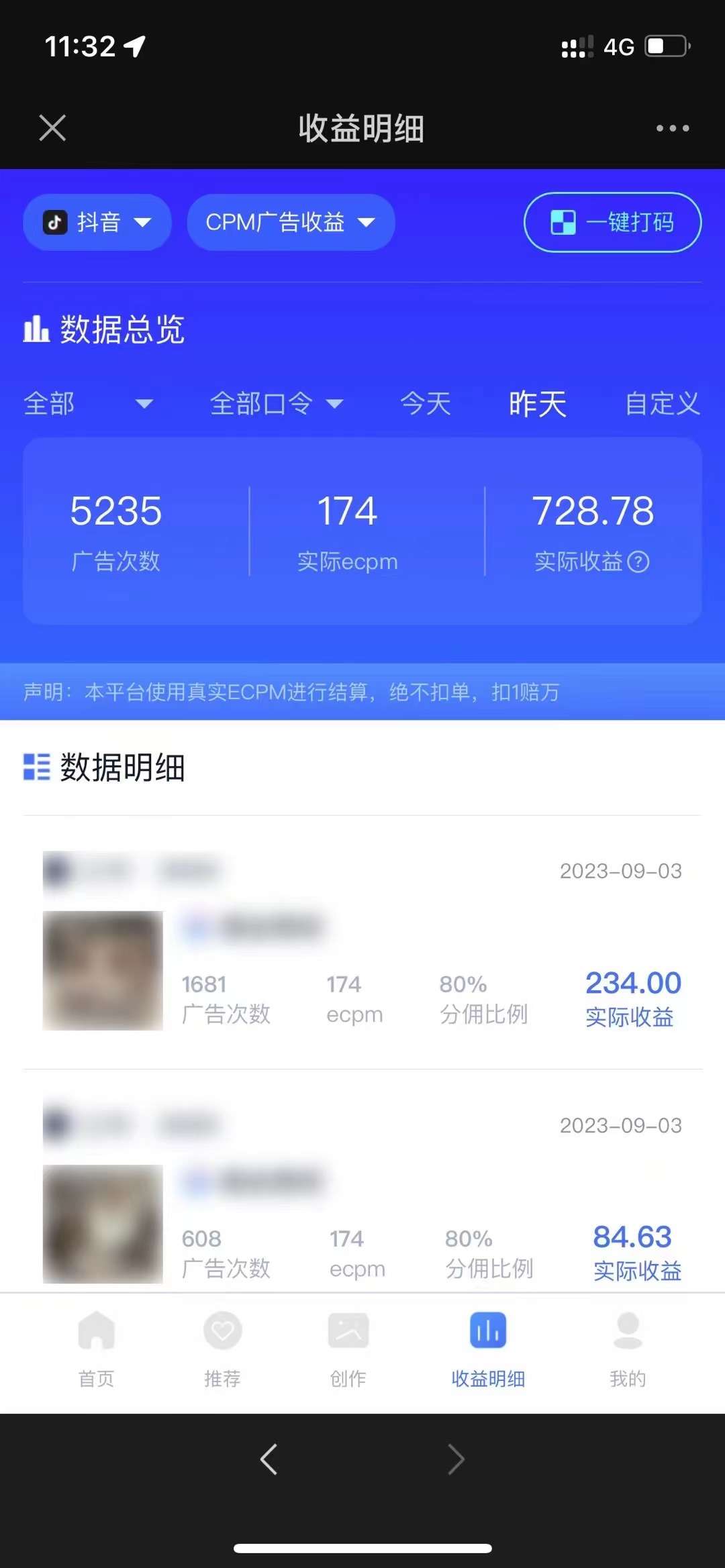This screenshot has height=1568, width=725.
Task: Open the CPM广告收益 dropdown
Action: [291, 222]
